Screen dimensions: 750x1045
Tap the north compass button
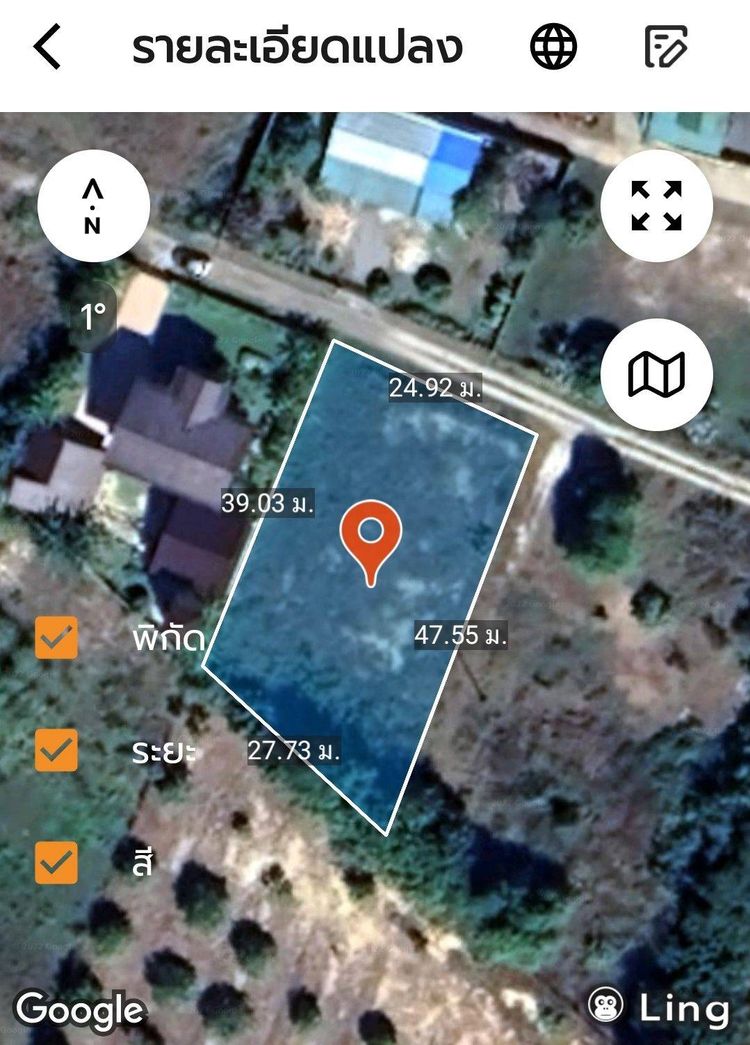click(93, 206)
